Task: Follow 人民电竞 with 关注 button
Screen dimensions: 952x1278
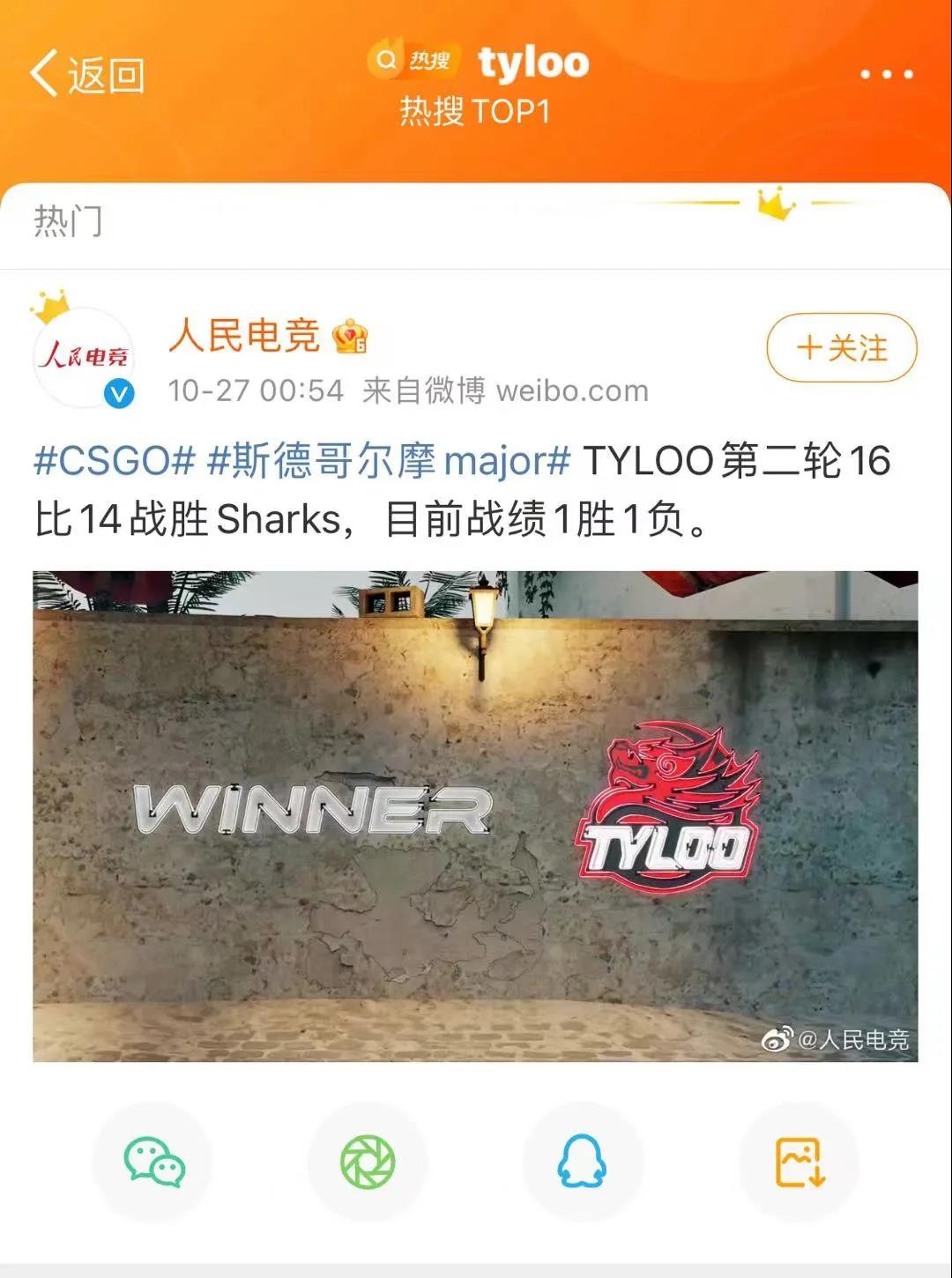Action: [842, 347]
